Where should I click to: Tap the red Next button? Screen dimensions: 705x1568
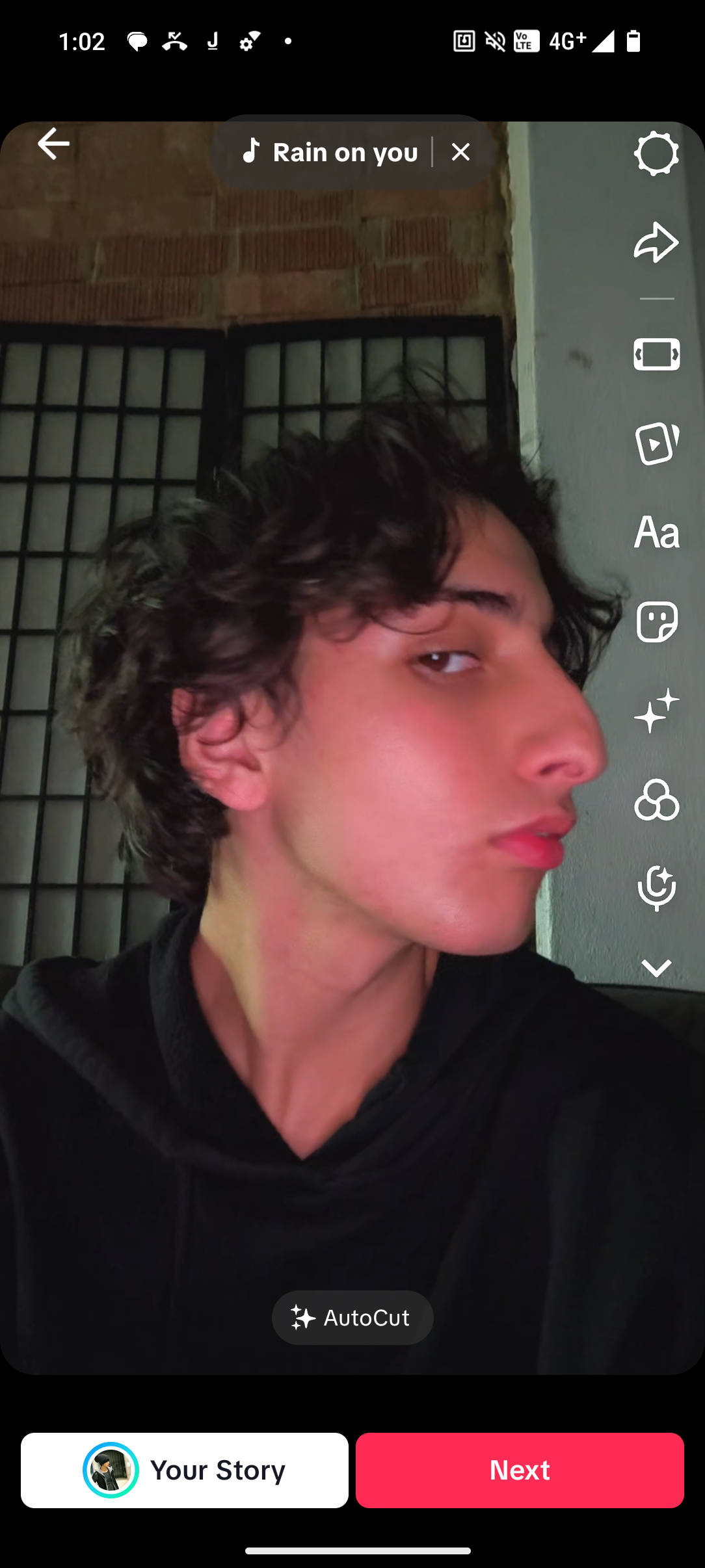(x=520, y=1470)
